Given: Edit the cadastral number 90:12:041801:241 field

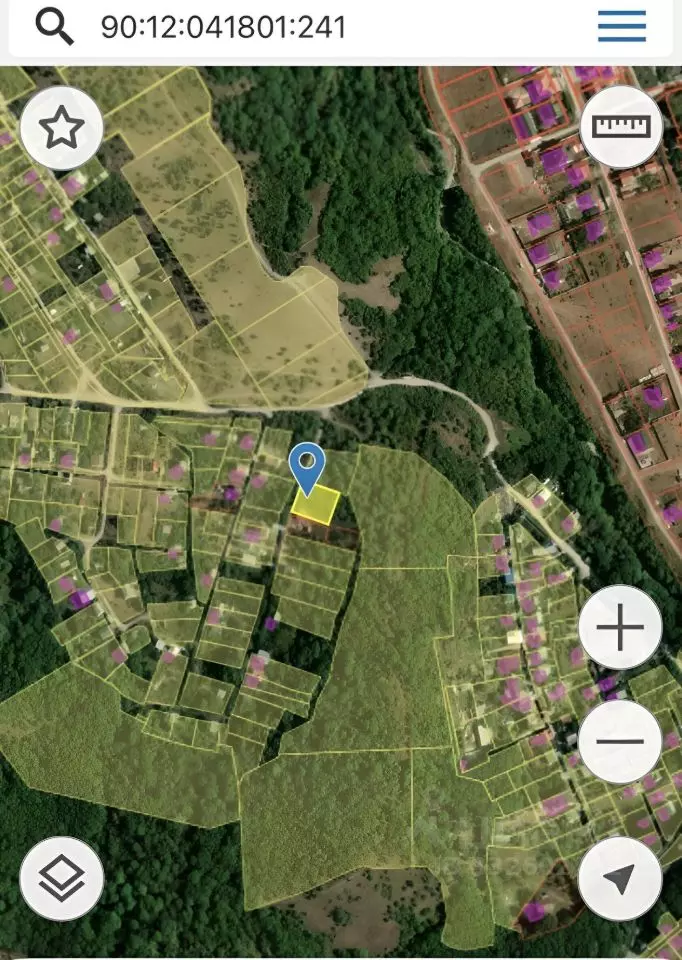Looking at the screenshot, I should point(223,28).
